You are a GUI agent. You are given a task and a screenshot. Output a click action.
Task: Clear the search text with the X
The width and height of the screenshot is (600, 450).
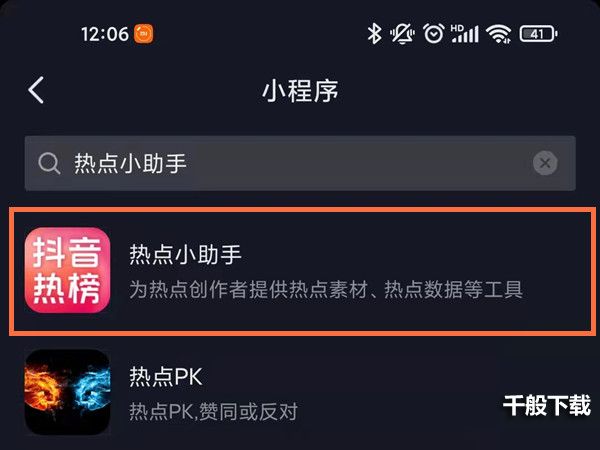(544, 163)
